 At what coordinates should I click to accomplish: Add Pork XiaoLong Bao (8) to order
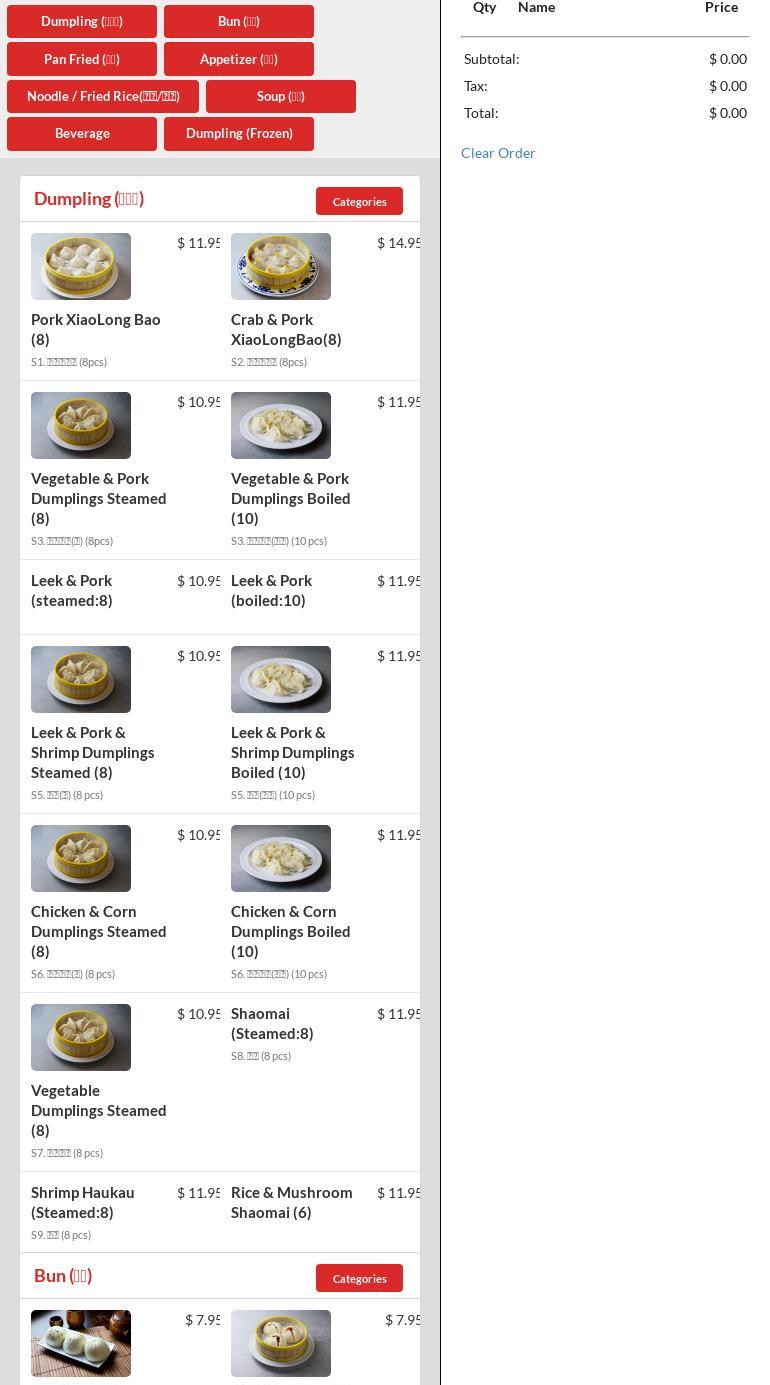121,301
